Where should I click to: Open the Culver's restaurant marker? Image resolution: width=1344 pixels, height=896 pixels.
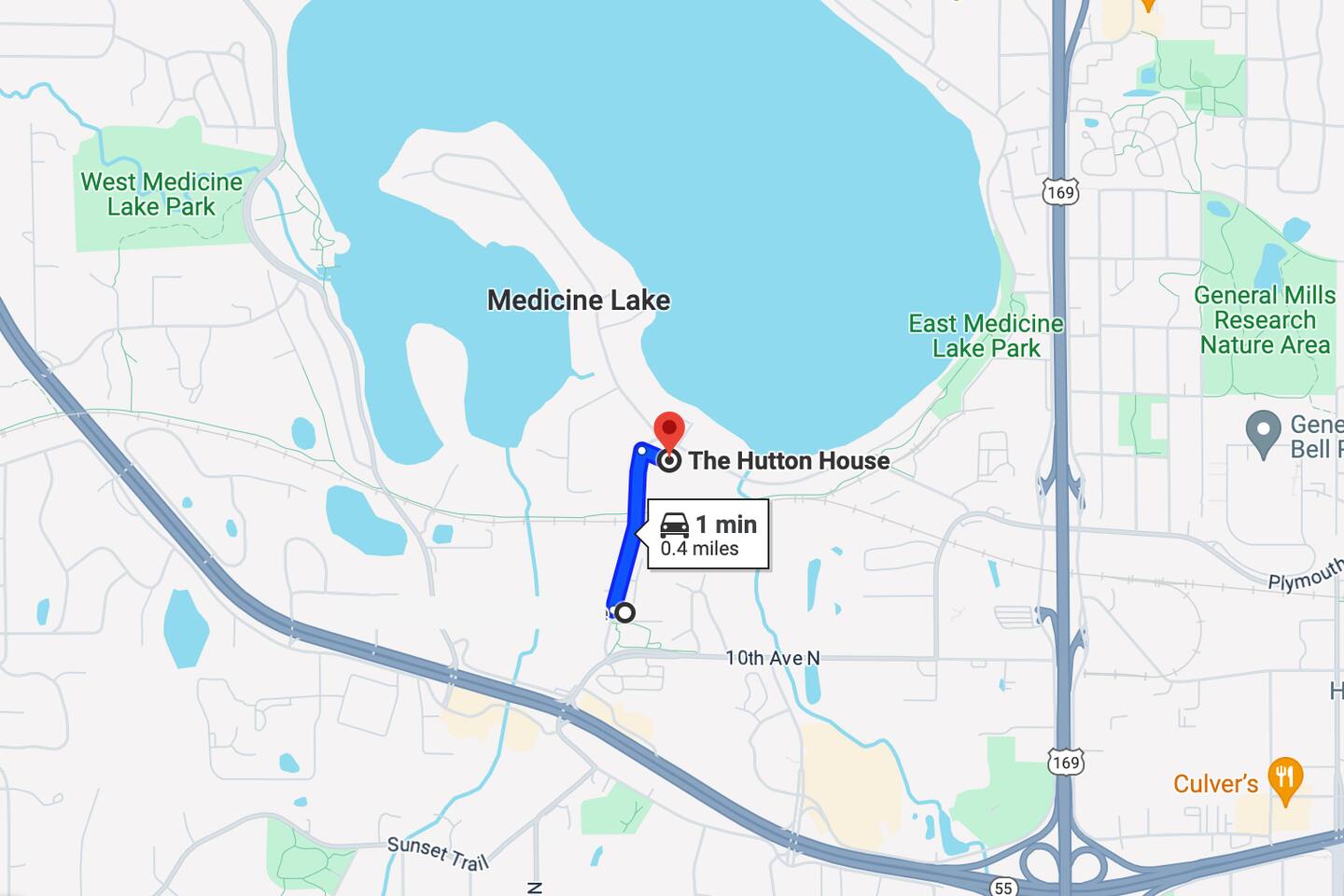coord(1286,780)
